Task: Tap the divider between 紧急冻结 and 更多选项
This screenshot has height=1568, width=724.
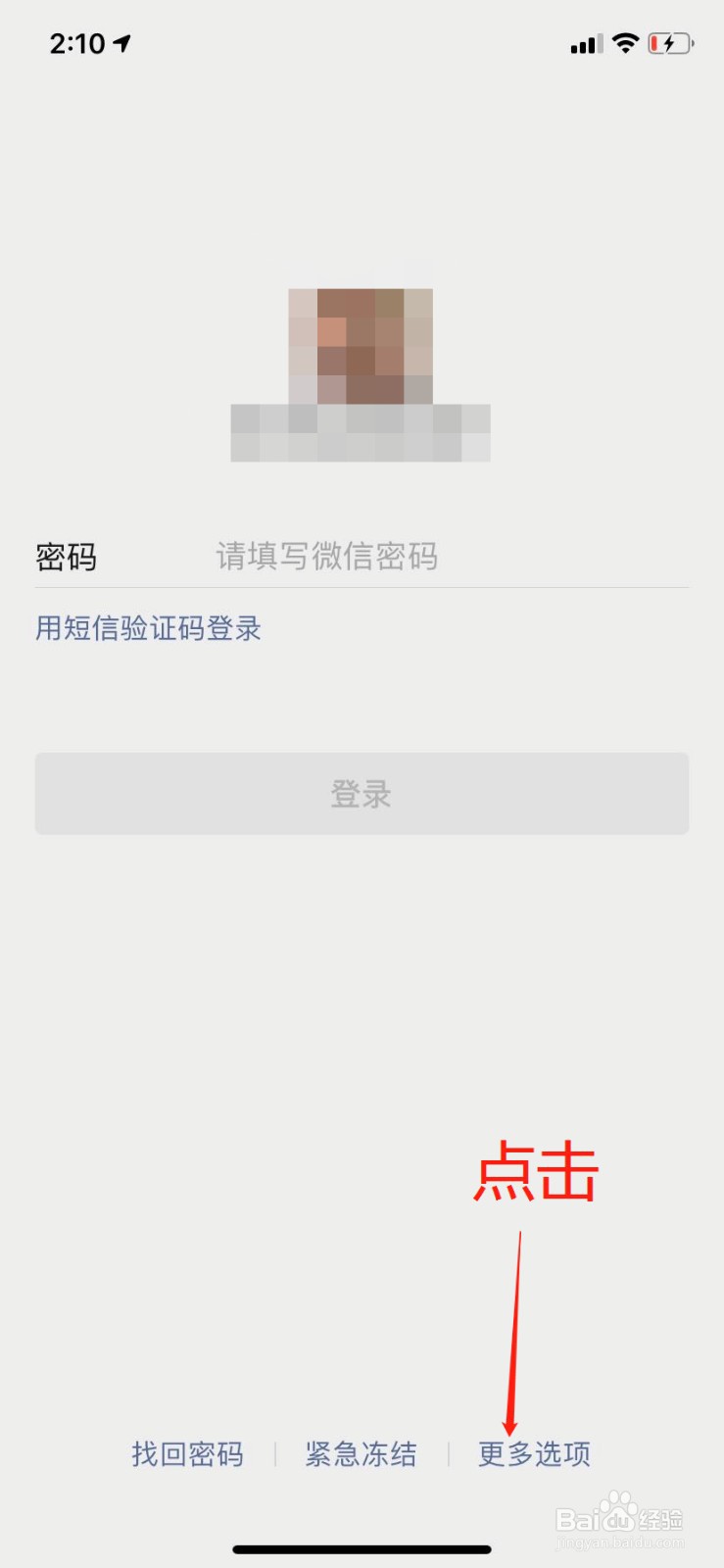Action: [448, 1454]
